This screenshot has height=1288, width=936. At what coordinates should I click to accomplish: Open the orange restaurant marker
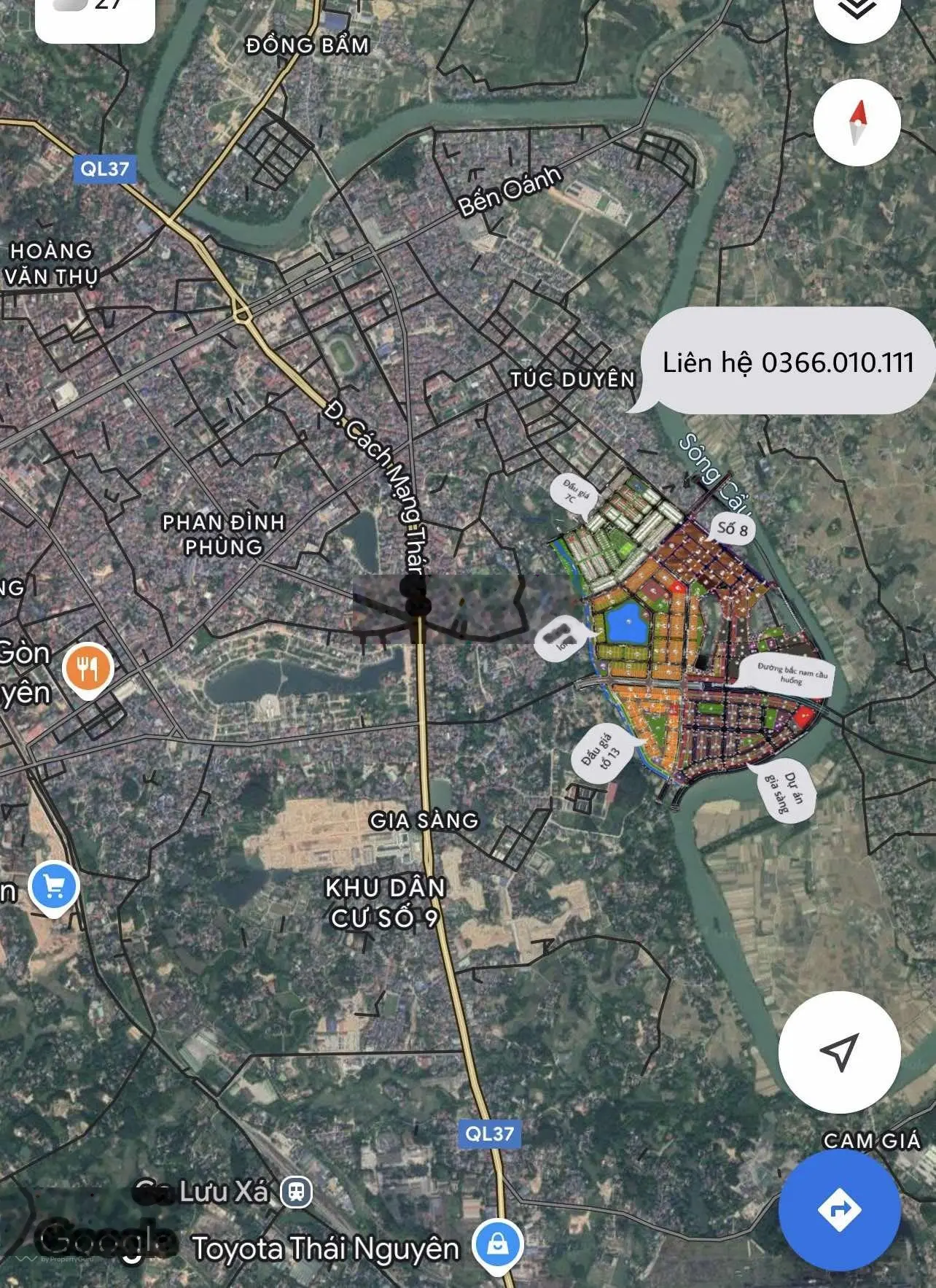pyautogui.click(x=88, y=668)
